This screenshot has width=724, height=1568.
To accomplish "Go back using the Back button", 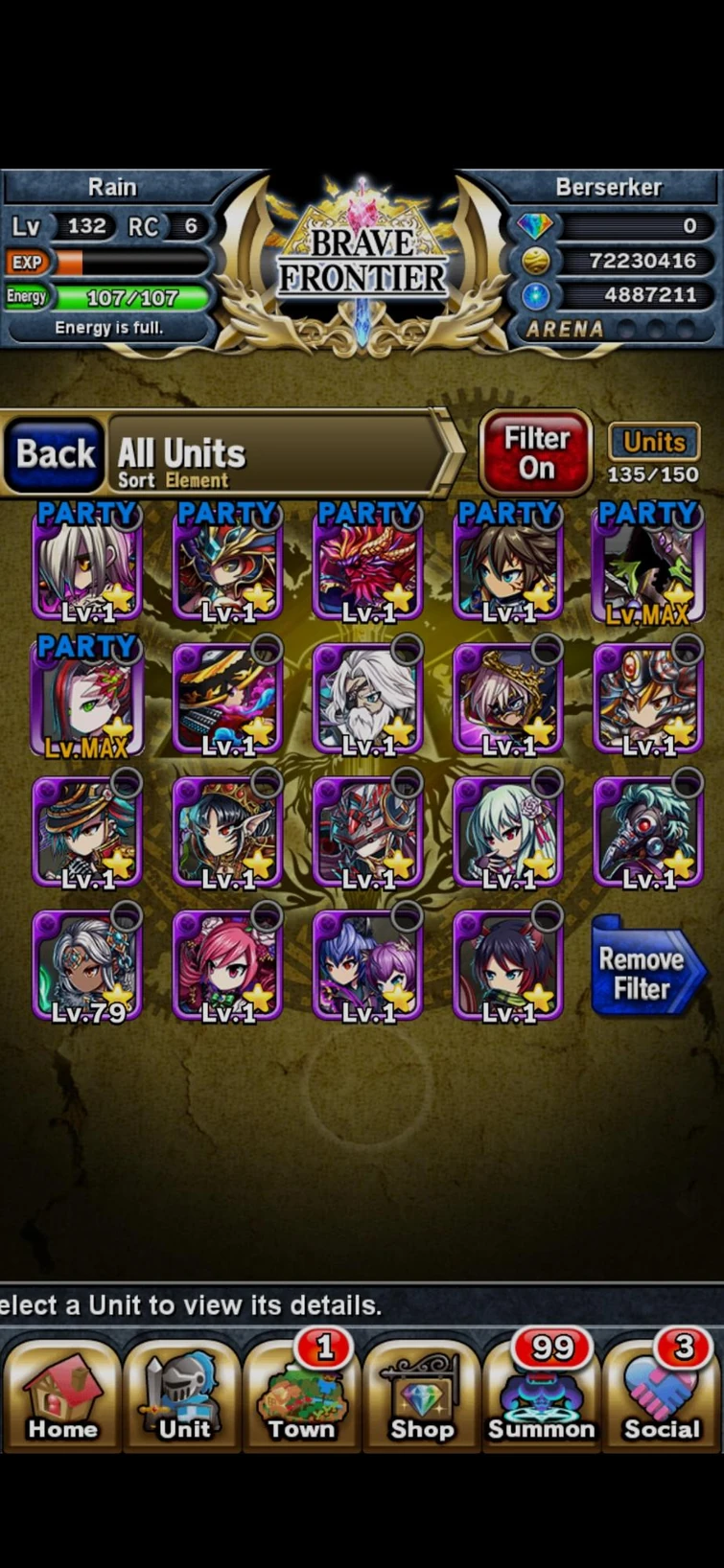I will coord(54,454).
